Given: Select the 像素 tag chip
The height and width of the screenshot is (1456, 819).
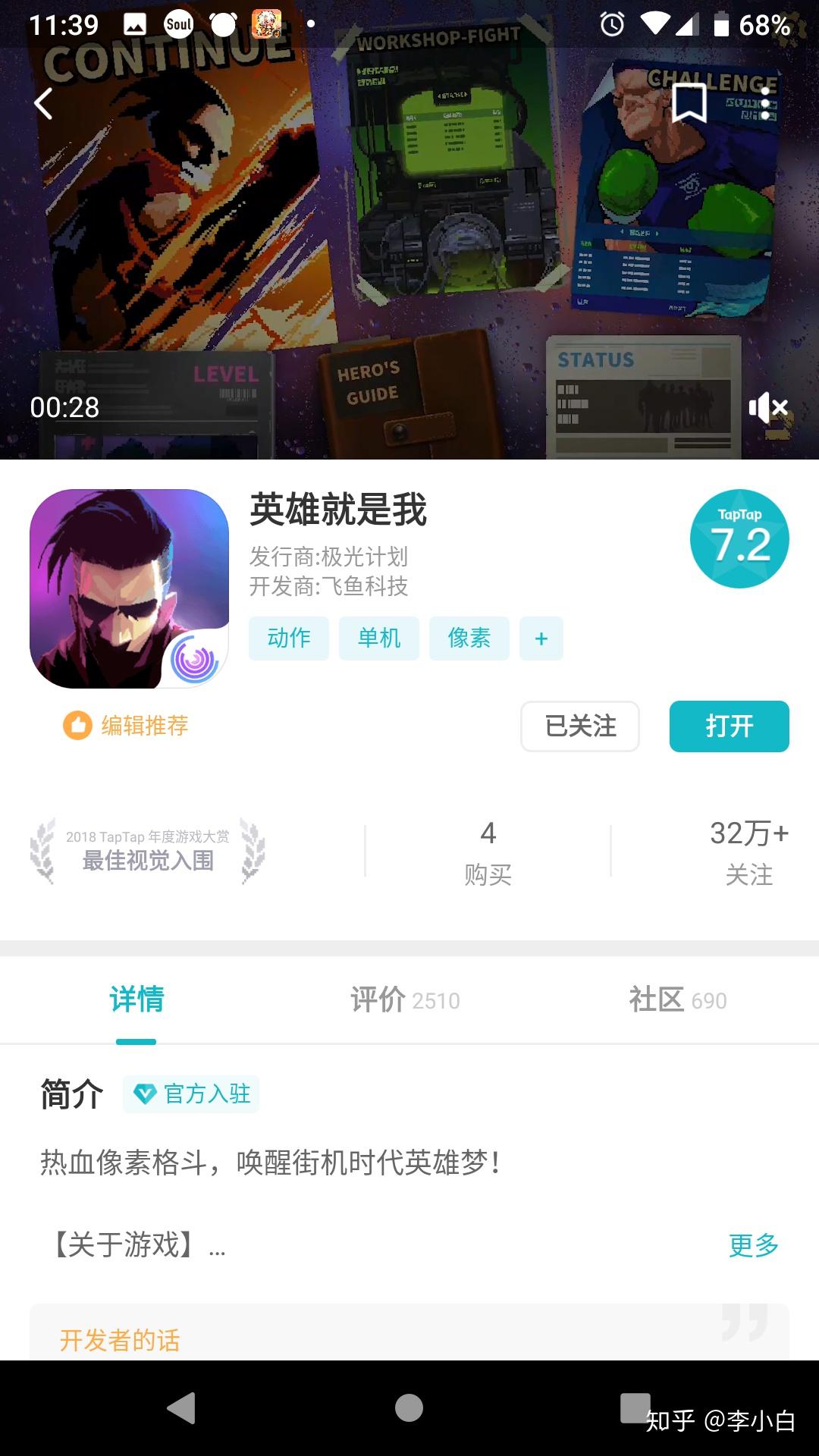Looking at the screenshot, I should pos(469,638).
